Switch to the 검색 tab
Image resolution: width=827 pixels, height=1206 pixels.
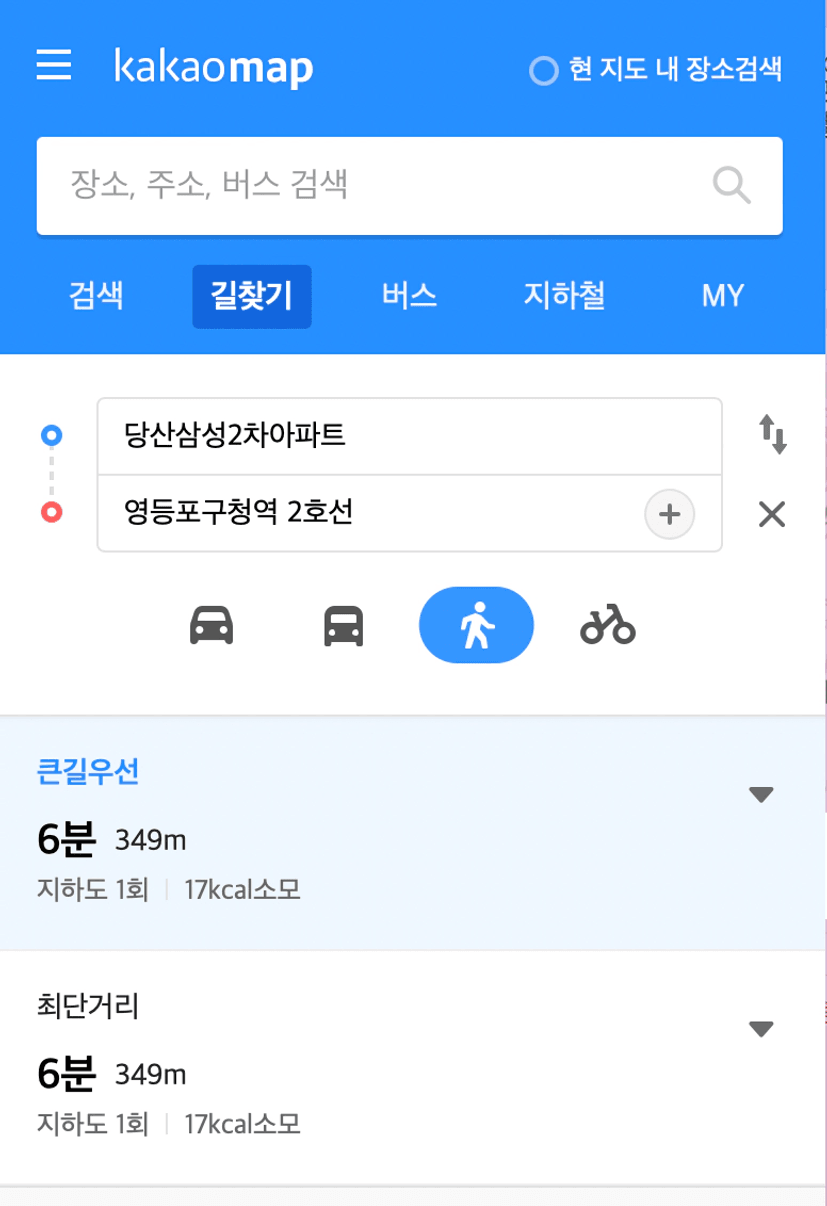(x=96, y=296)
